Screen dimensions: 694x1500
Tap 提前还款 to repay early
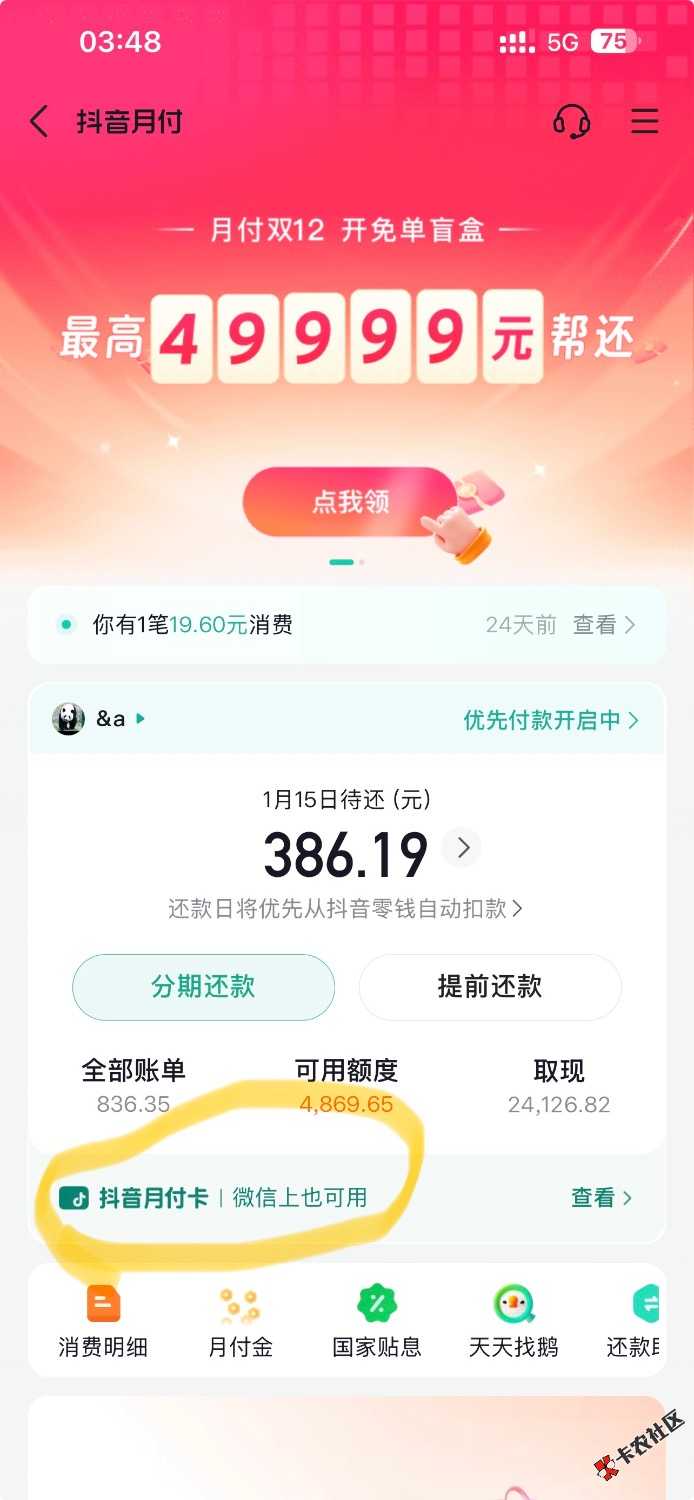pos(490,987)
